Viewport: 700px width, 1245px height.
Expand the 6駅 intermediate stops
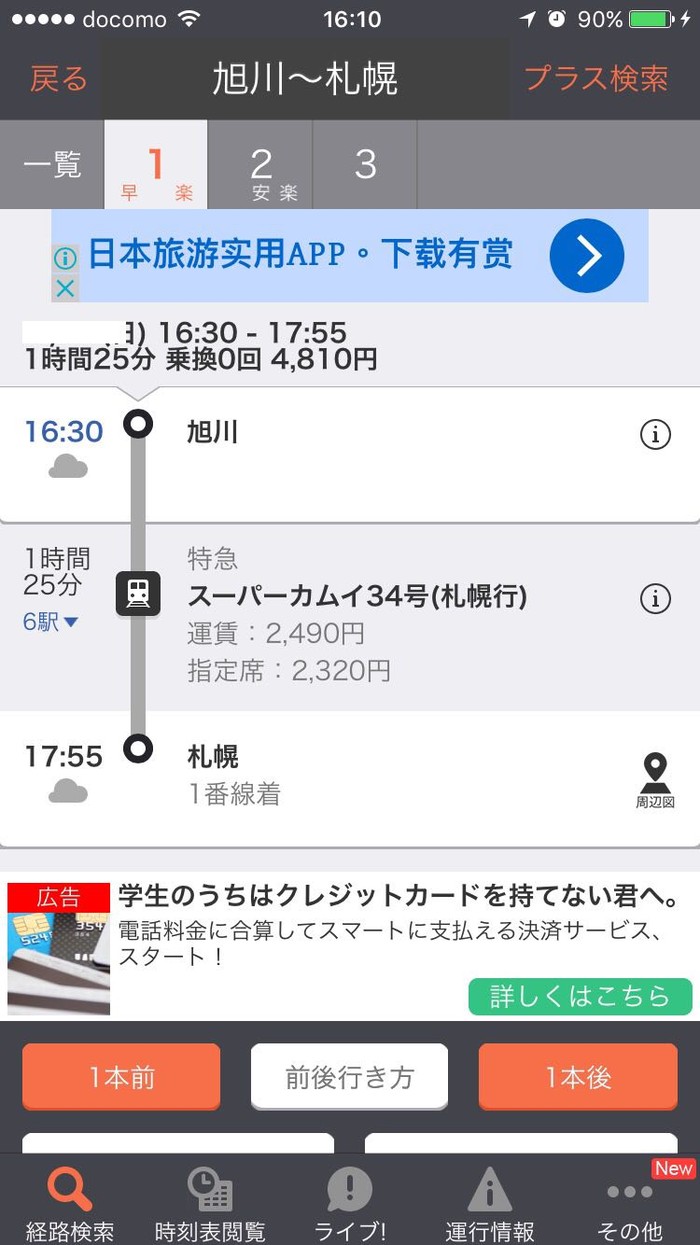[x=51, y=622]
